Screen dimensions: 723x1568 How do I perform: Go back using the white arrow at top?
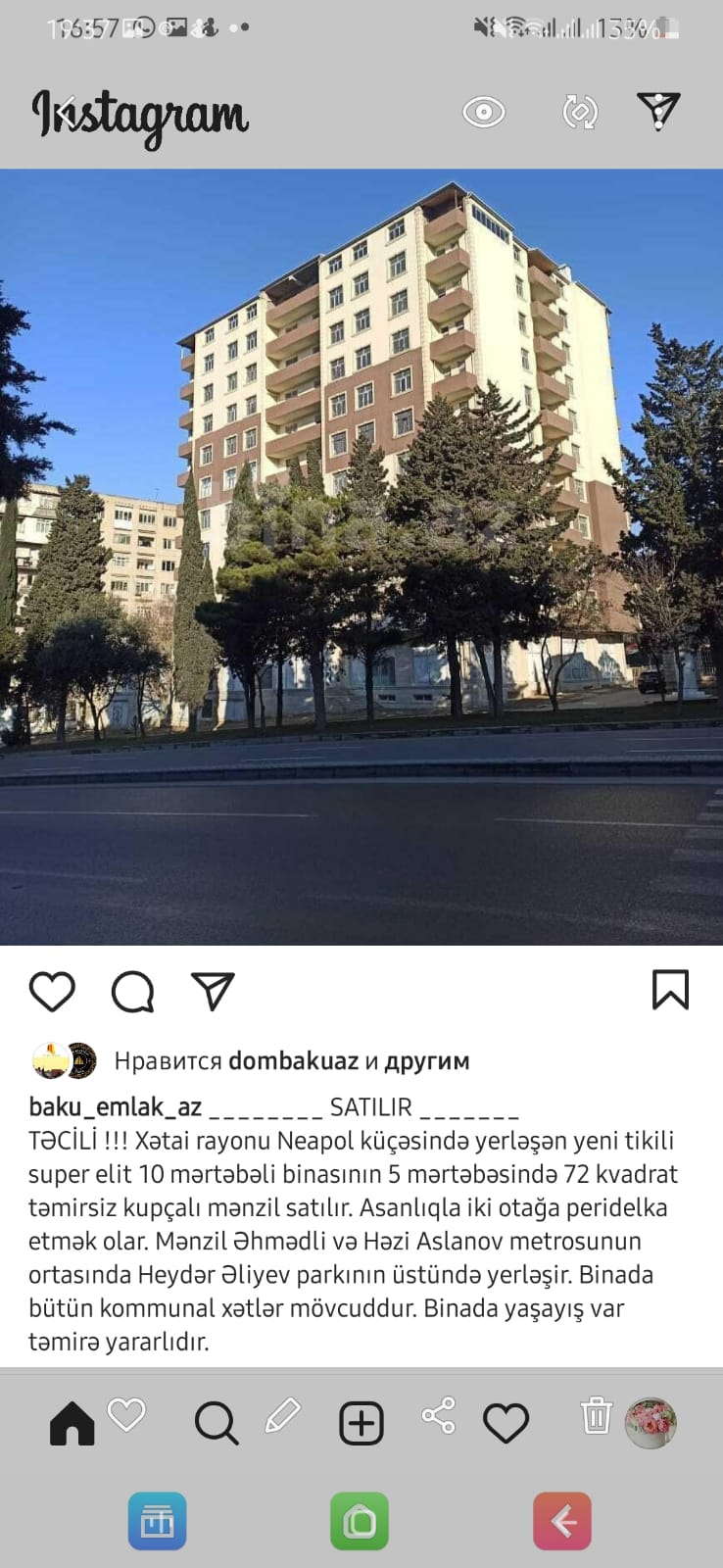click(x=66, y=112)
